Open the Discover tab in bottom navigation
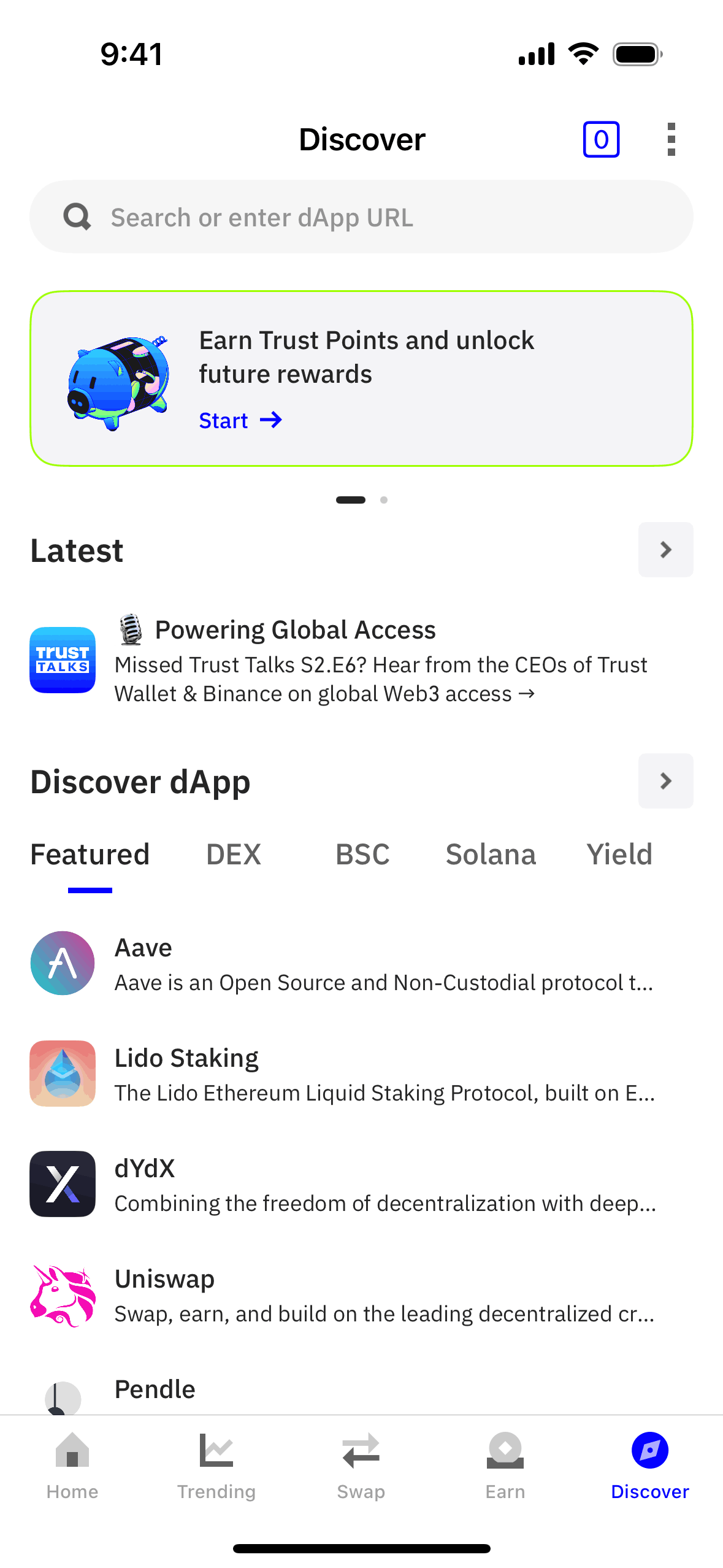Viewport: 723px width, 1568px height. point(649,1466)
